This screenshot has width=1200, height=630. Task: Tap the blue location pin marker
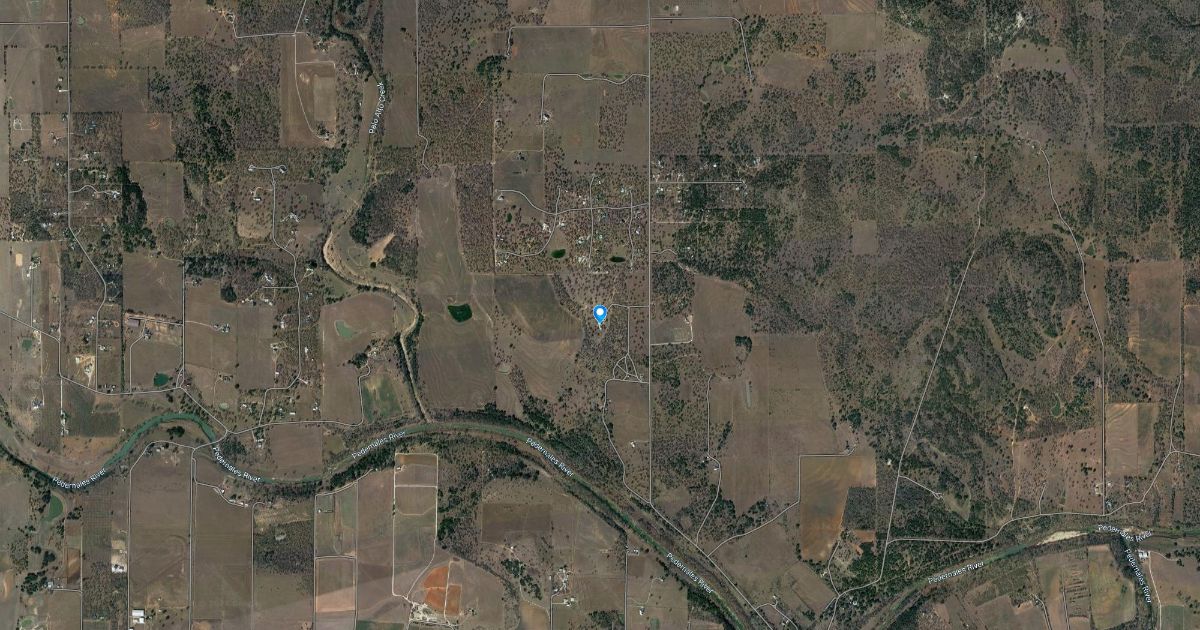click(600, 314)
